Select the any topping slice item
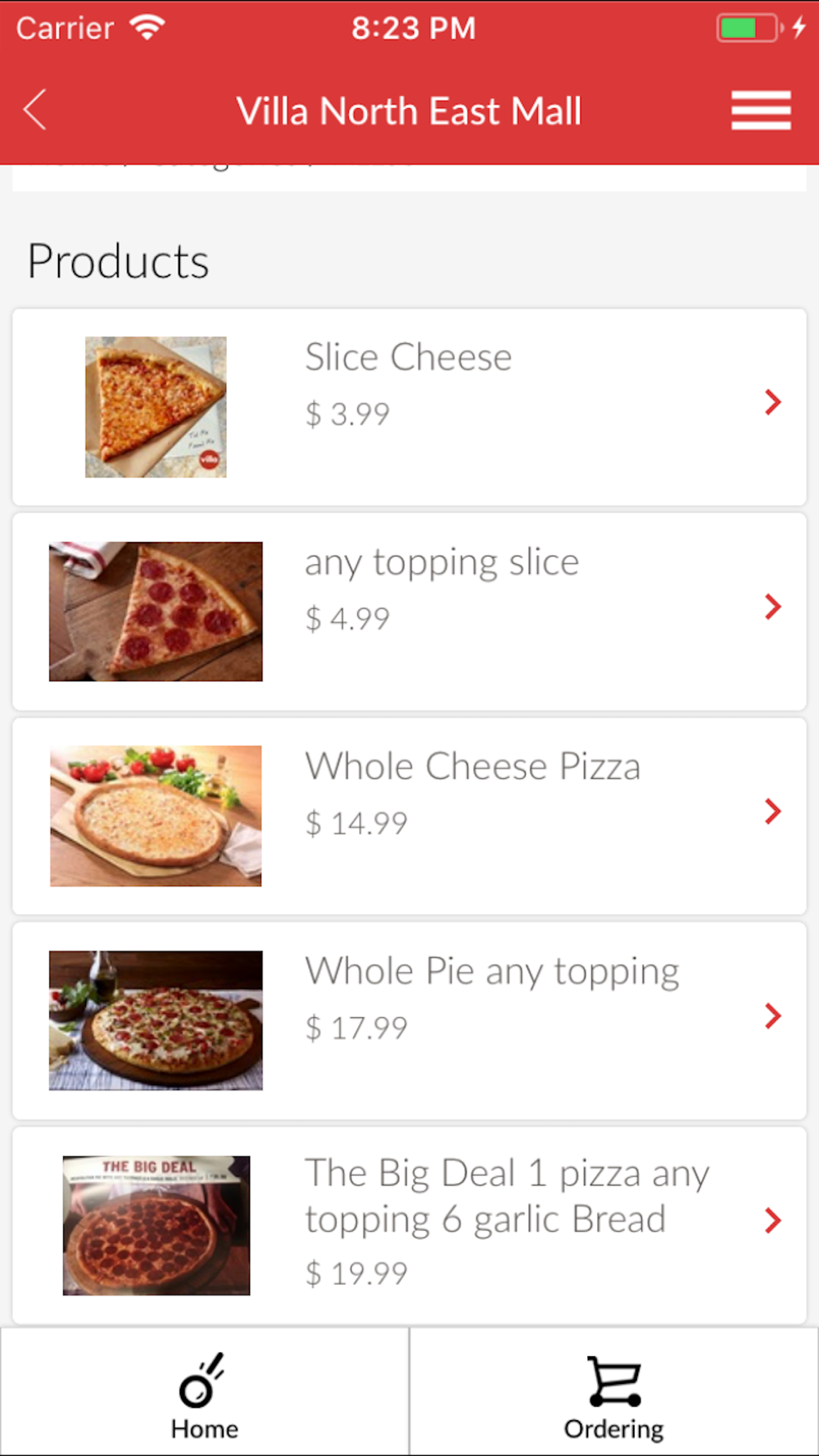 point(409,612)
